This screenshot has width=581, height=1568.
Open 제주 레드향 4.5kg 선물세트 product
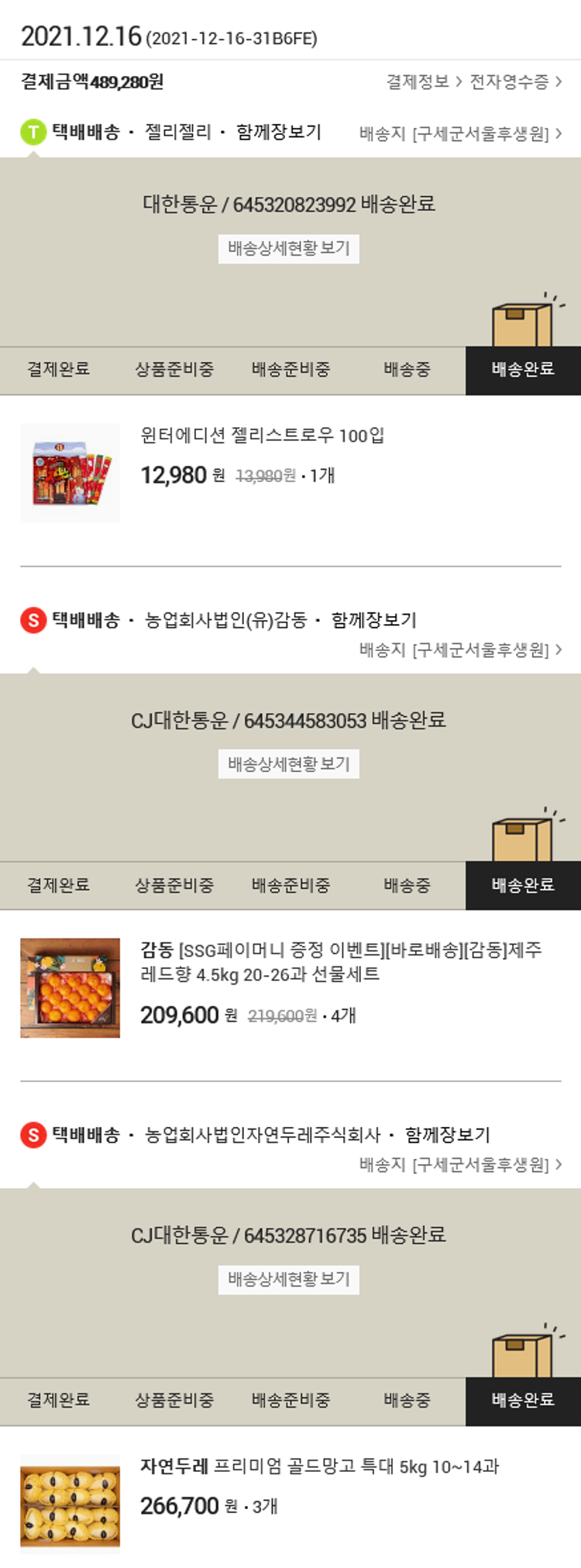click(x=341, y=962)
